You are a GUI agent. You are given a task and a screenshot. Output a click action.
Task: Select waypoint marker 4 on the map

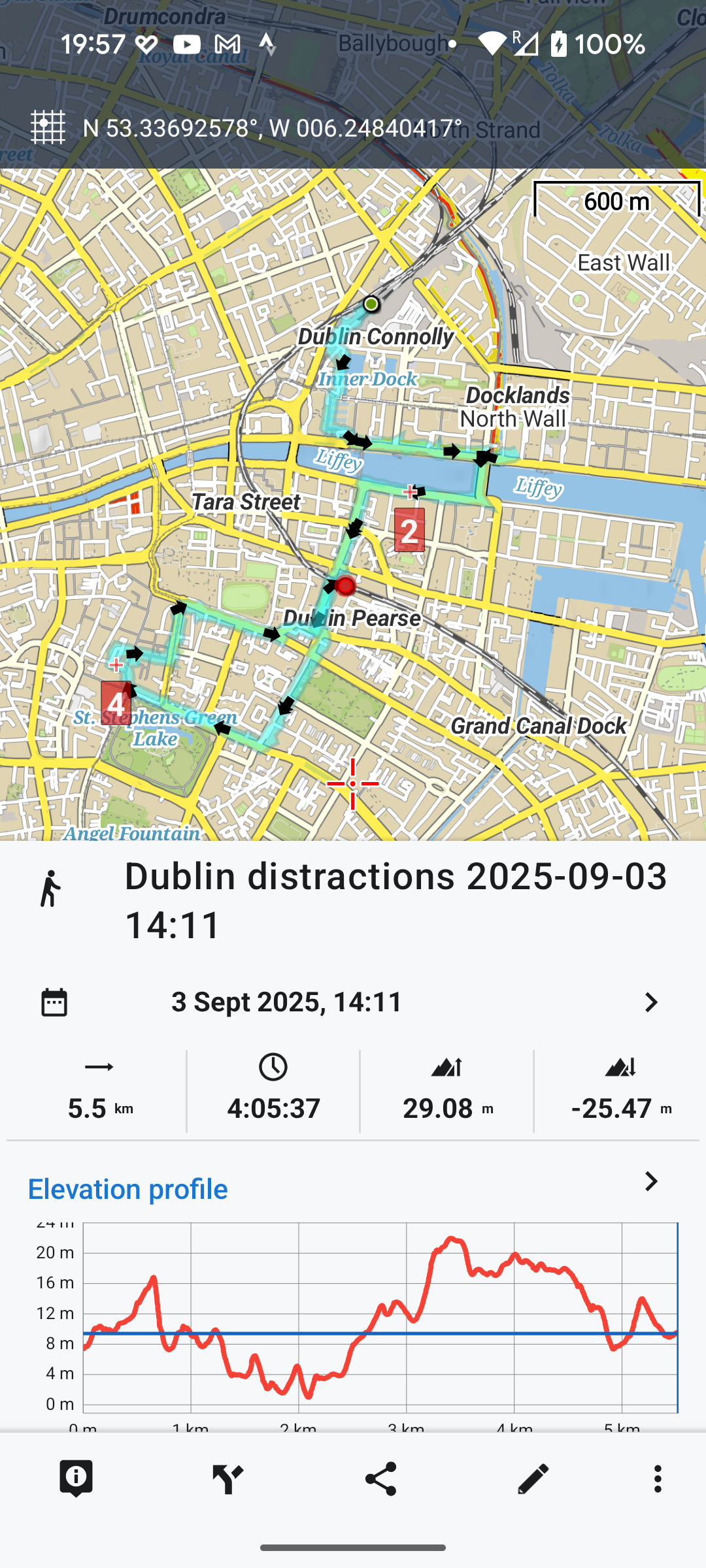click(116, 703)
